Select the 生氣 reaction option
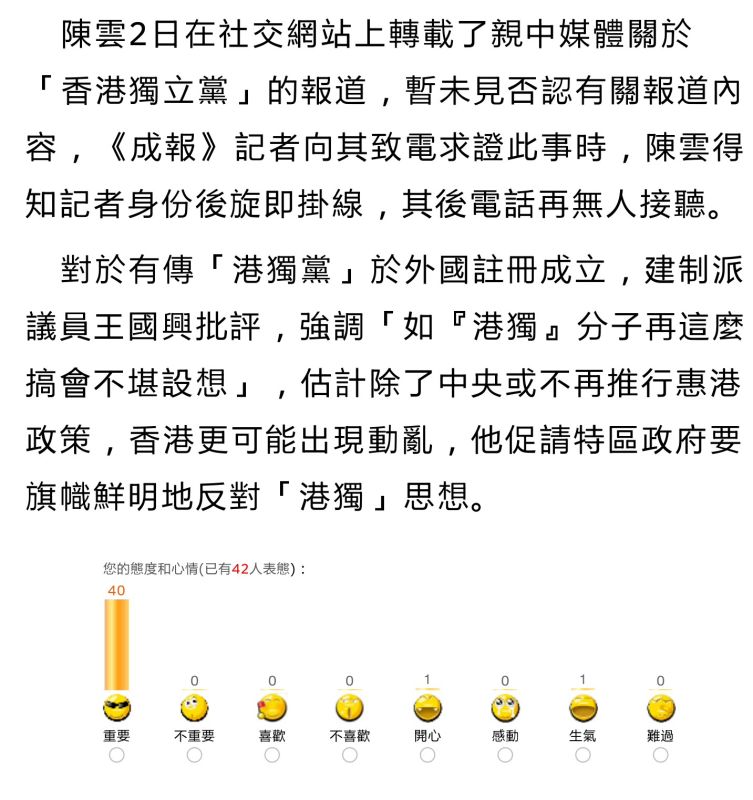Viewport: 753px width, 800px height. coord(583,755)
